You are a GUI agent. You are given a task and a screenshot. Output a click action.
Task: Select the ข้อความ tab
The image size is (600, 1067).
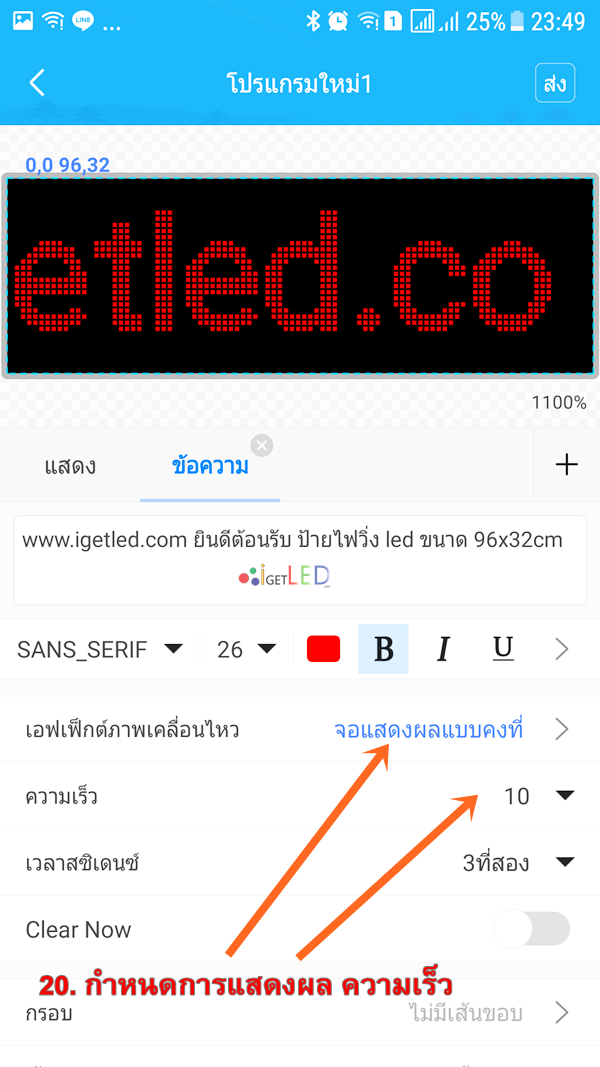210,467
